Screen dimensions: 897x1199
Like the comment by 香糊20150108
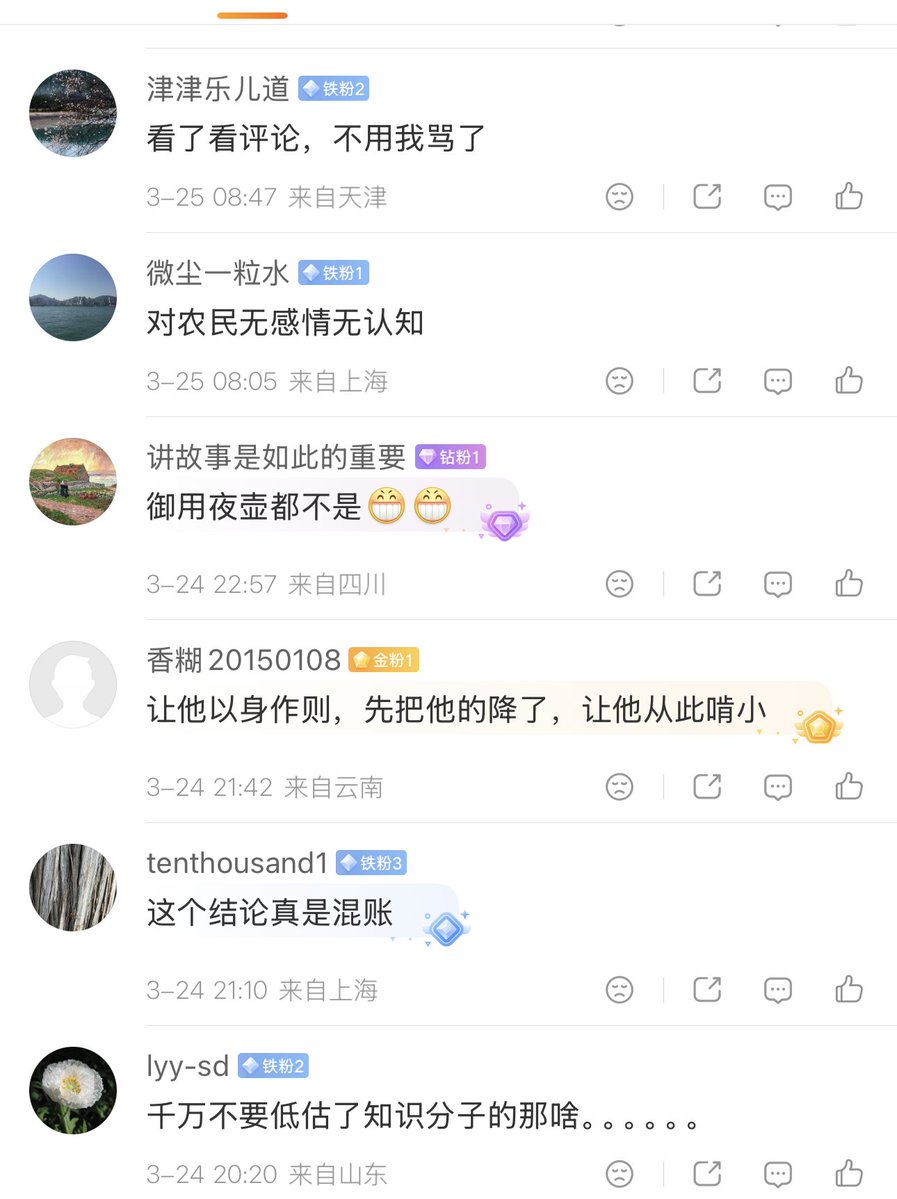(849, 787)
